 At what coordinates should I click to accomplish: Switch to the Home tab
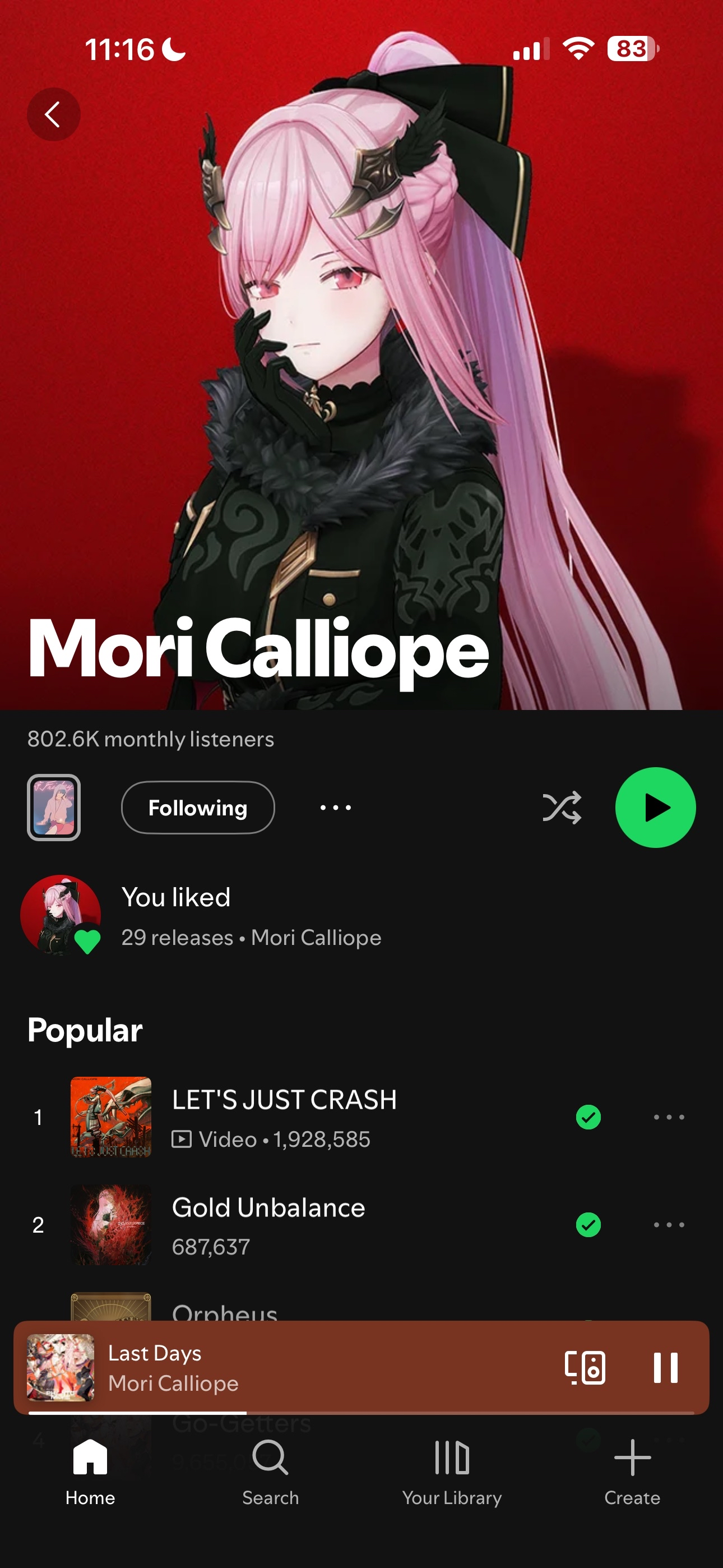[x=90, y=1470]
